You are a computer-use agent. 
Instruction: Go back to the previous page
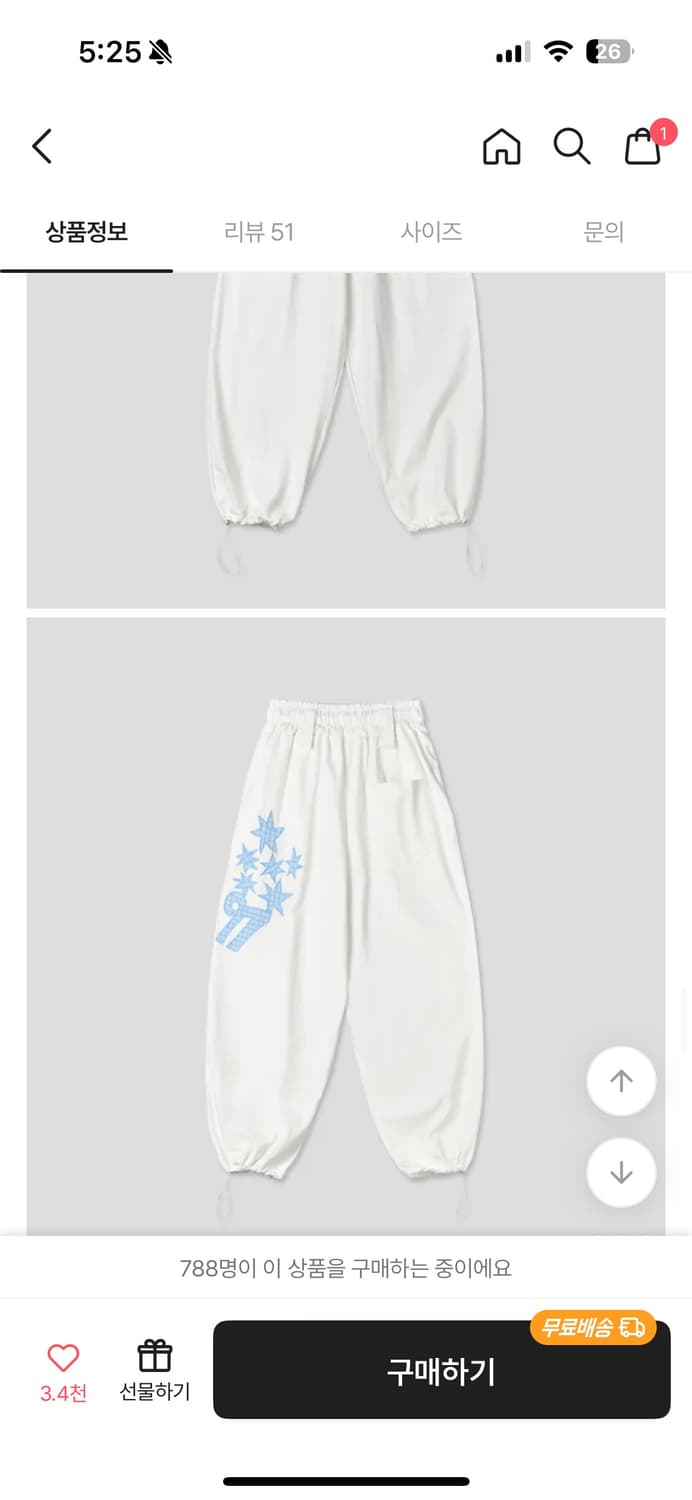coord(42,147)
